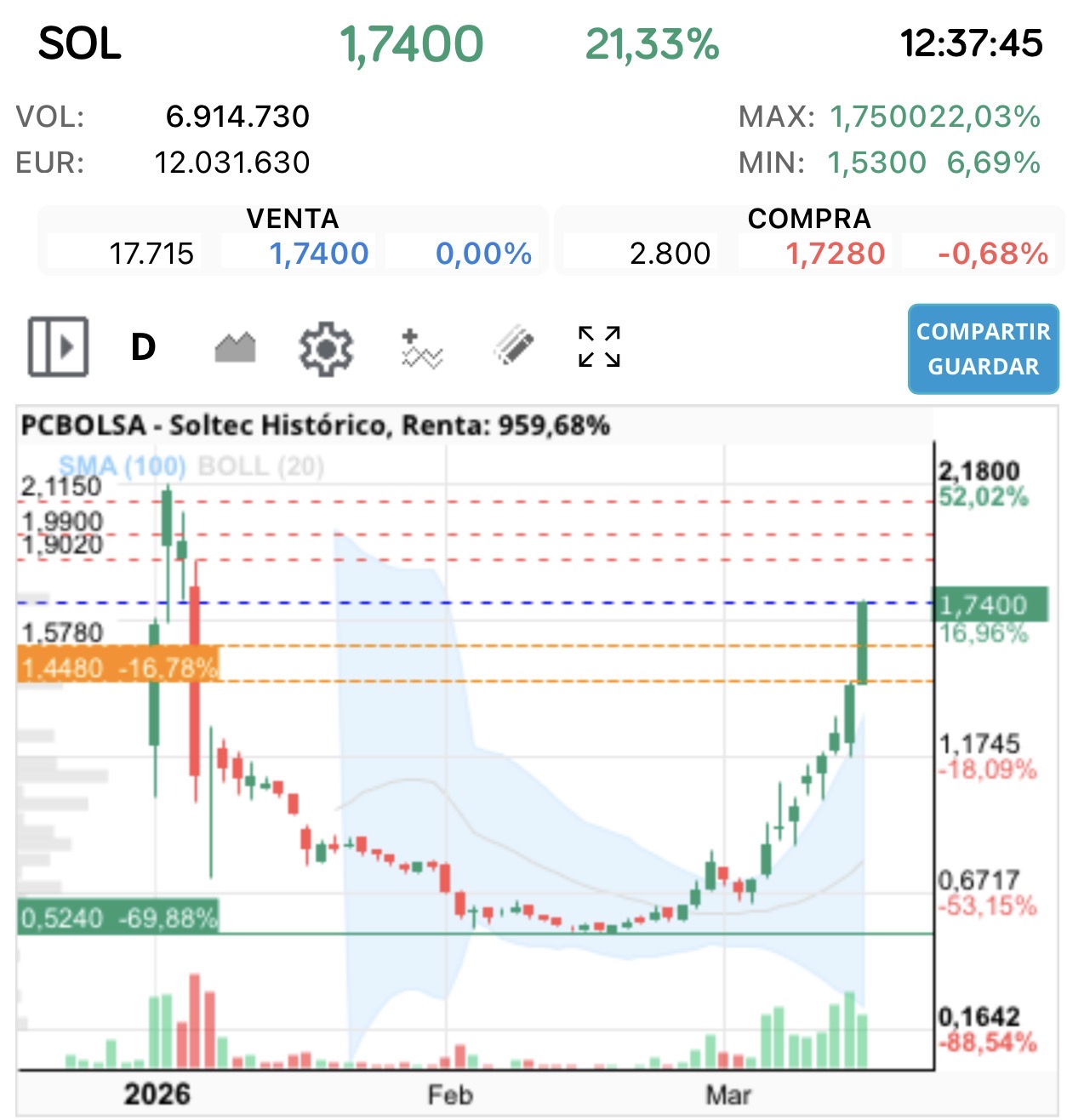Expand the chart to fullscreen
Screen dimensions: 1067x1120
599,347
